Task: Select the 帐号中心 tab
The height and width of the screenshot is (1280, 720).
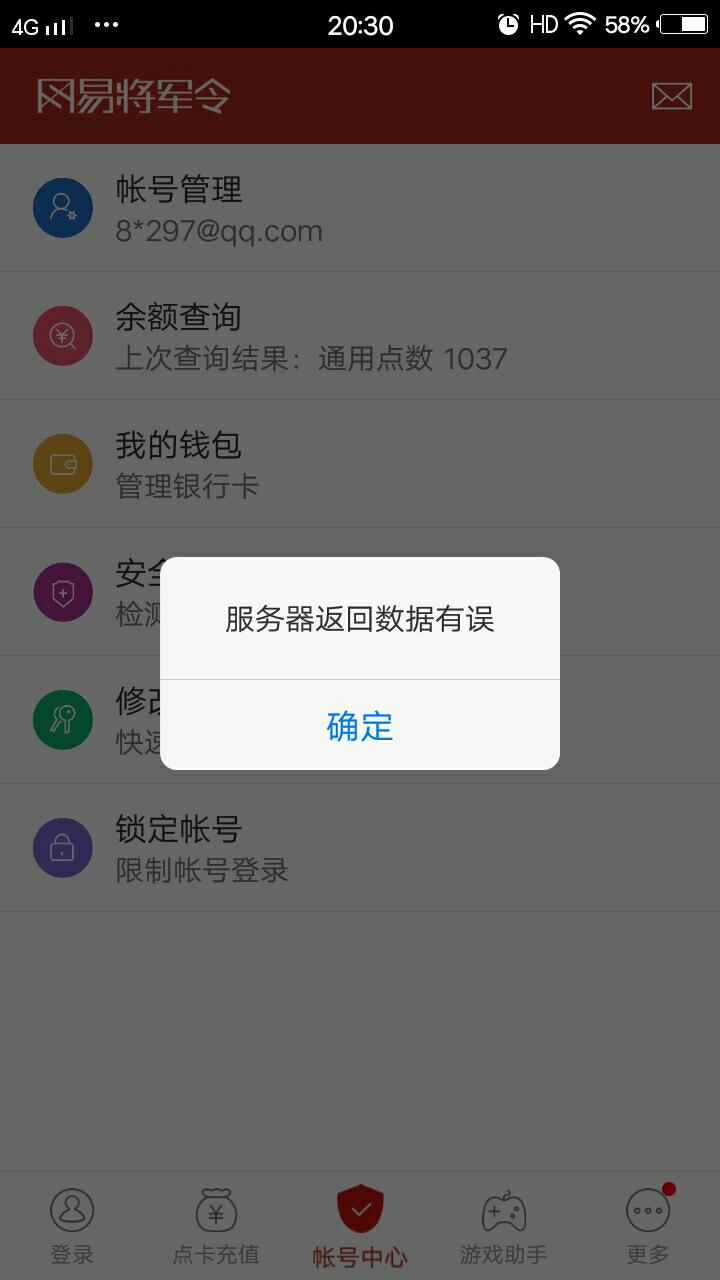Action: pyautogui.click(x=360, y=1226)
